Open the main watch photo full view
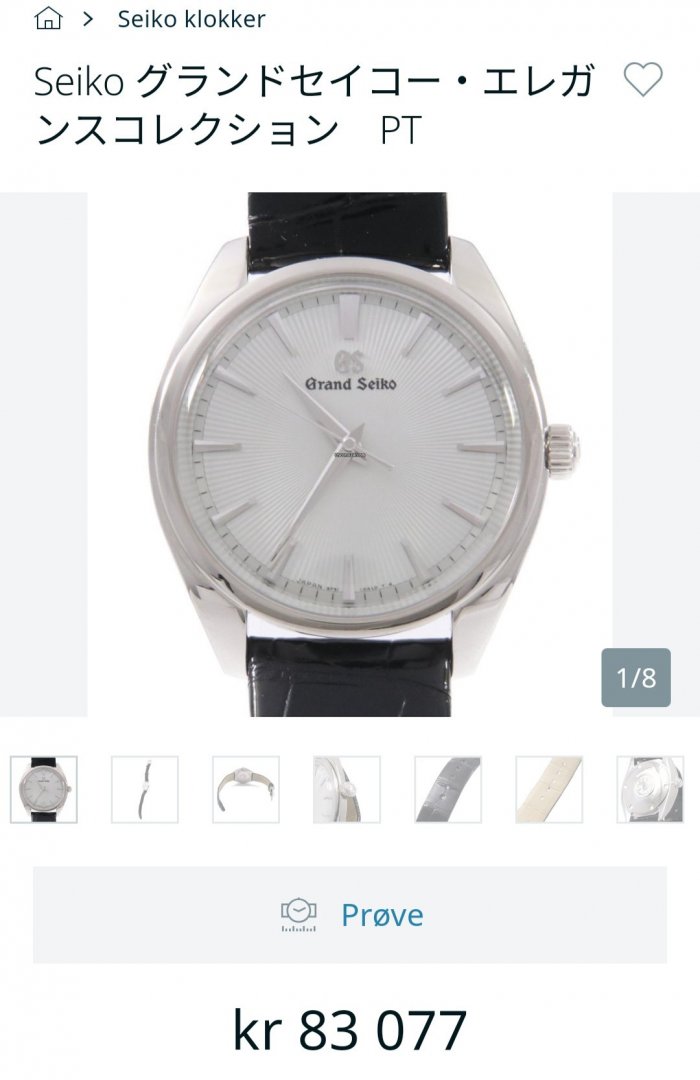The image size is (700, 1080). [x=349, y=453]
